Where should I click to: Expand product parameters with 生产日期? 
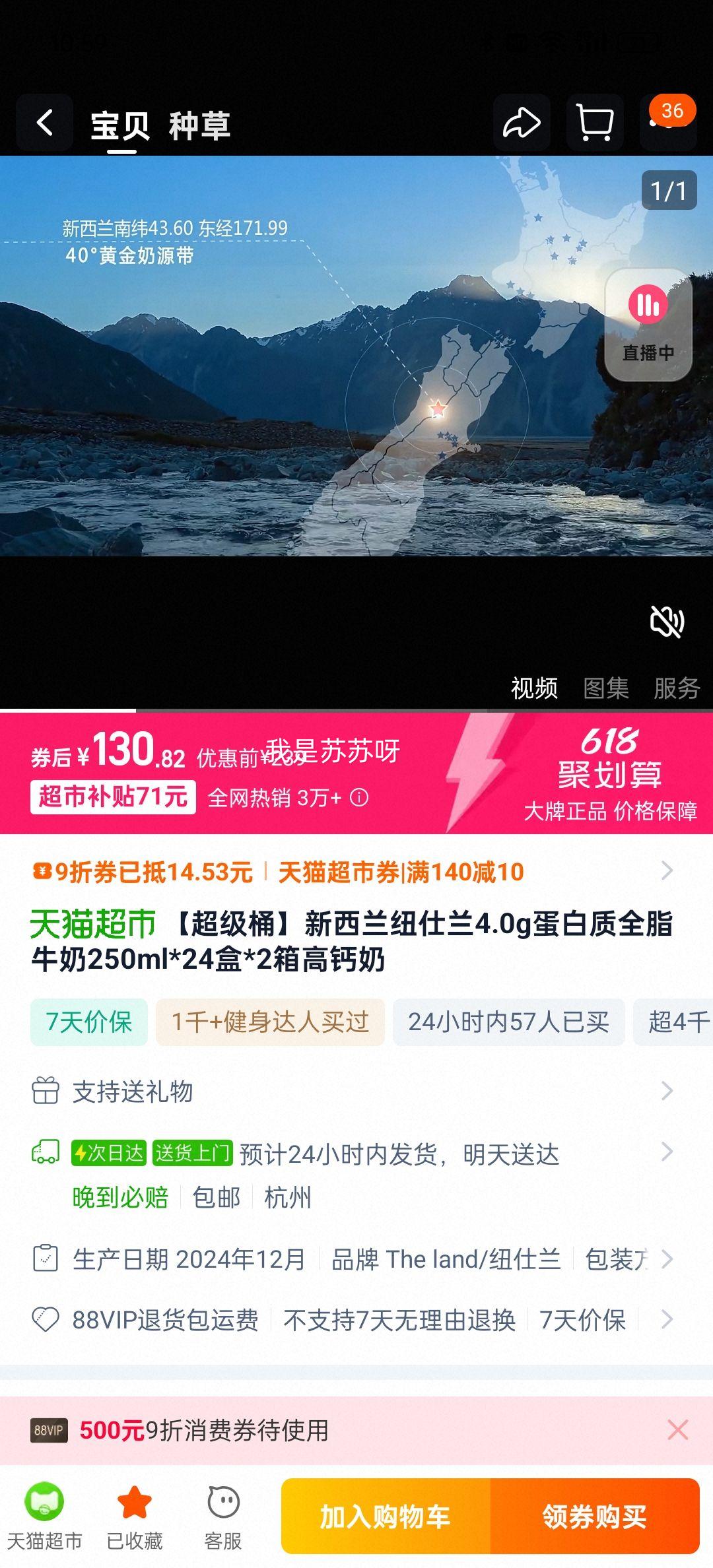[x=667, y=1259]
